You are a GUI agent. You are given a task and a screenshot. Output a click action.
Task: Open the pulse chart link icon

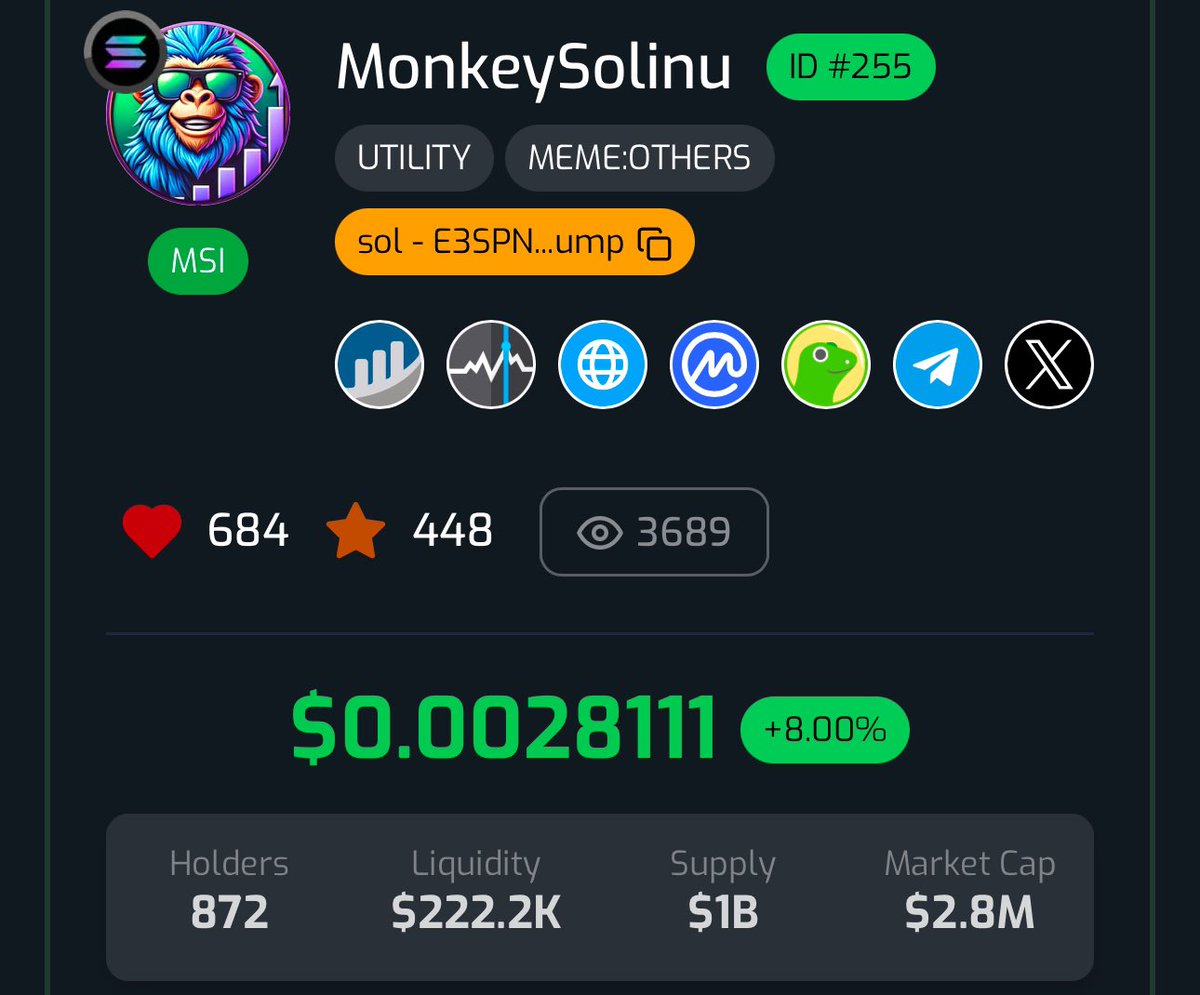click(491, 364)
